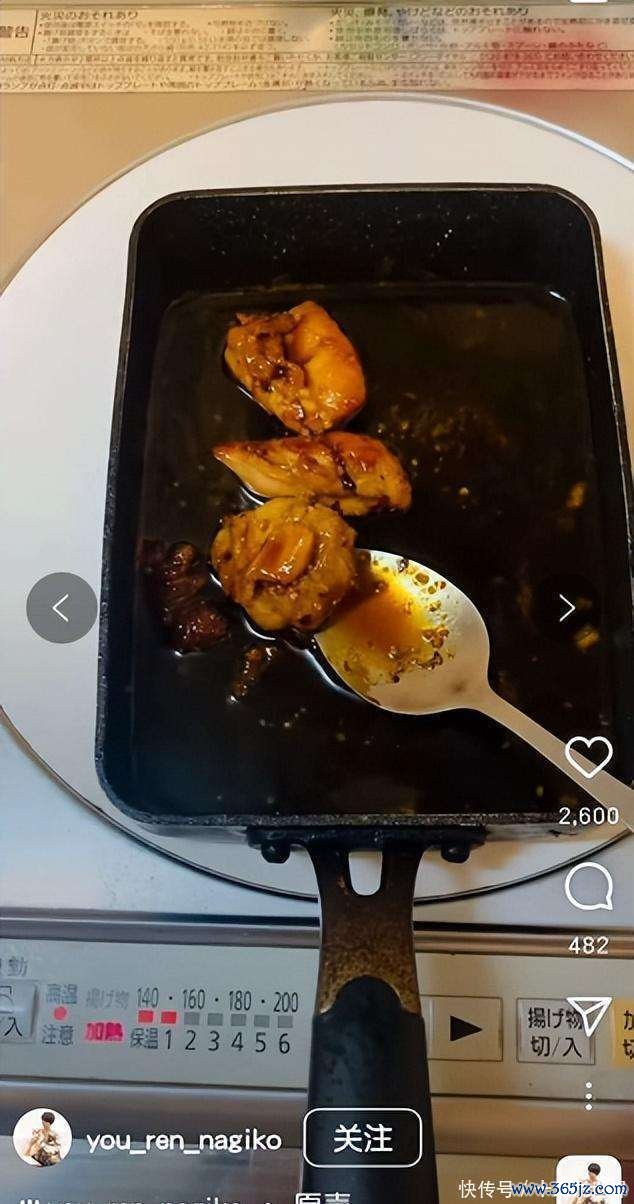Share the post via paper plane icon
The width and height of the screenshot is (634, 1204).
[x=588, y=1015]
